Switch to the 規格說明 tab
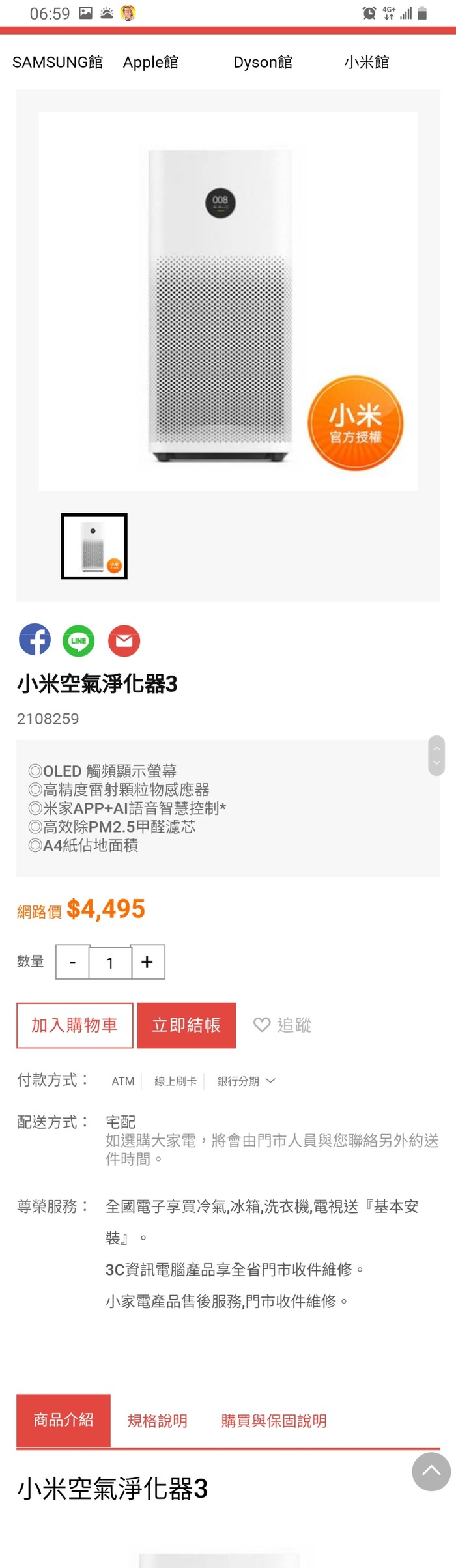This screenshot has width=456, height=1568. click(x=157, y=1421)
